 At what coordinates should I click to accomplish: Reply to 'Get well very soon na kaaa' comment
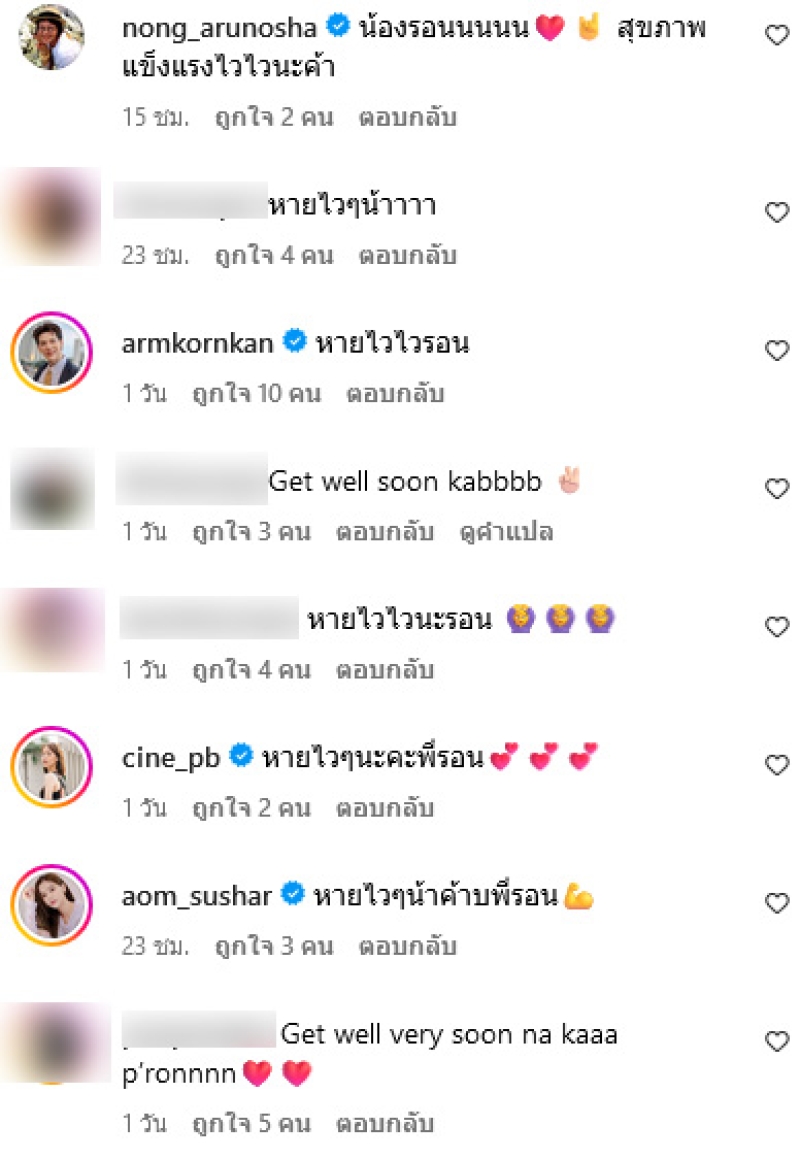(x=384, y=1124)
